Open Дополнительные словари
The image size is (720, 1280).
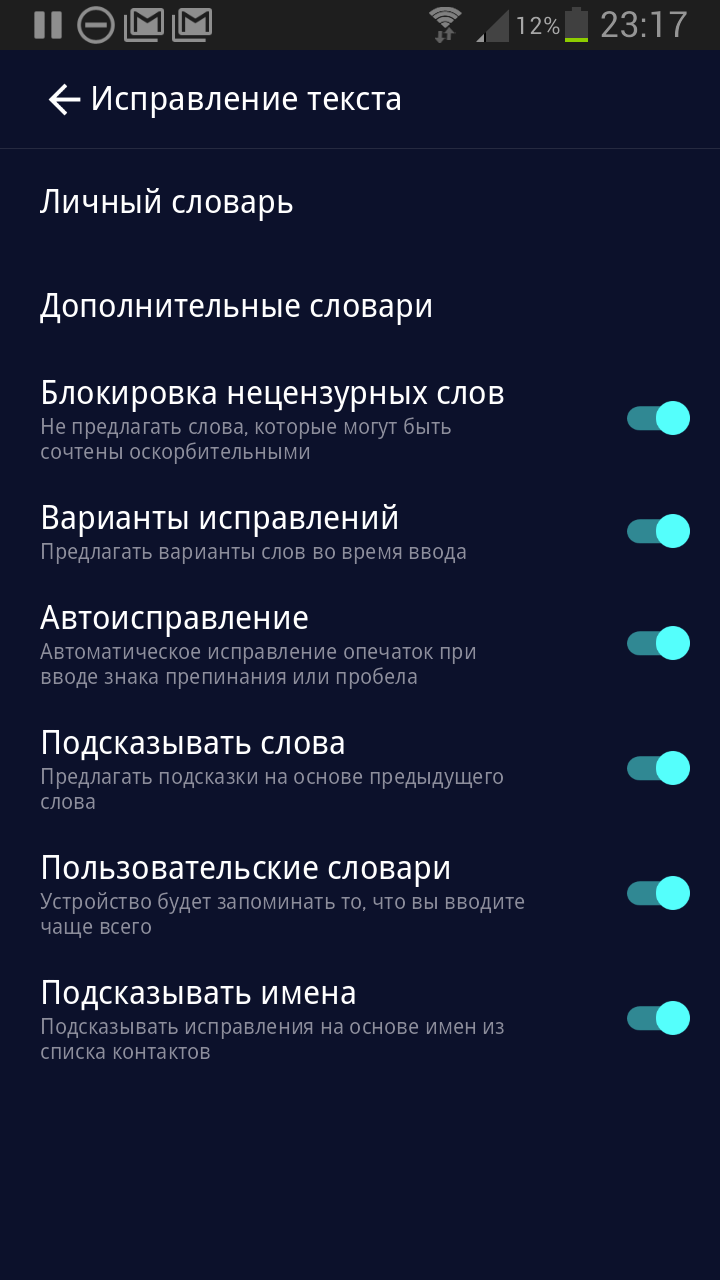click(x=360, y=306)
